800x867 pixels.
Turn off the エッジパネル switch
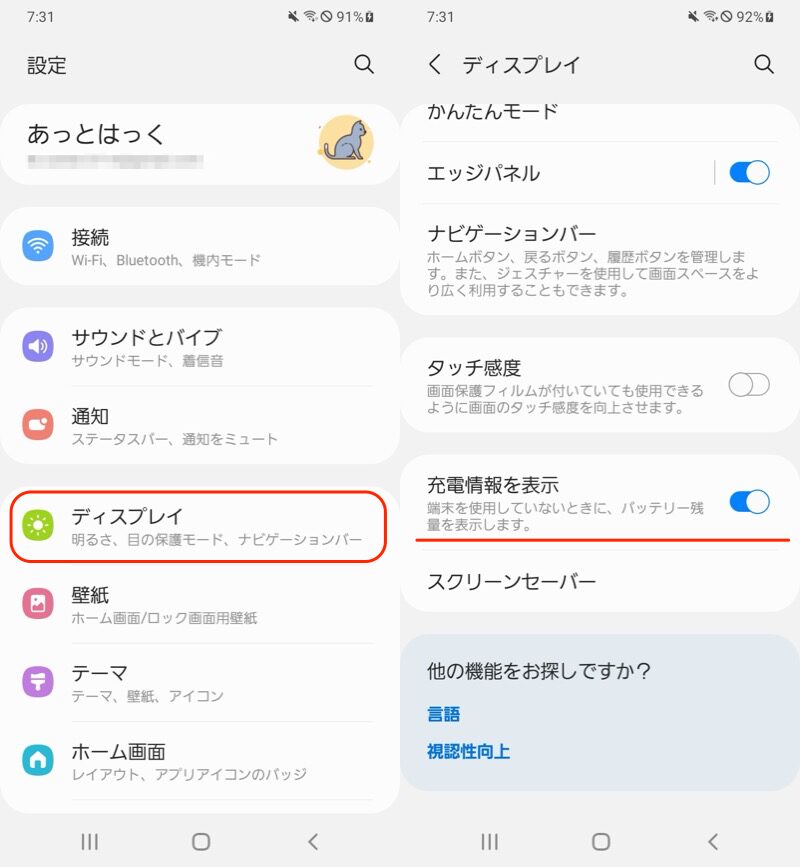(749, 172)
